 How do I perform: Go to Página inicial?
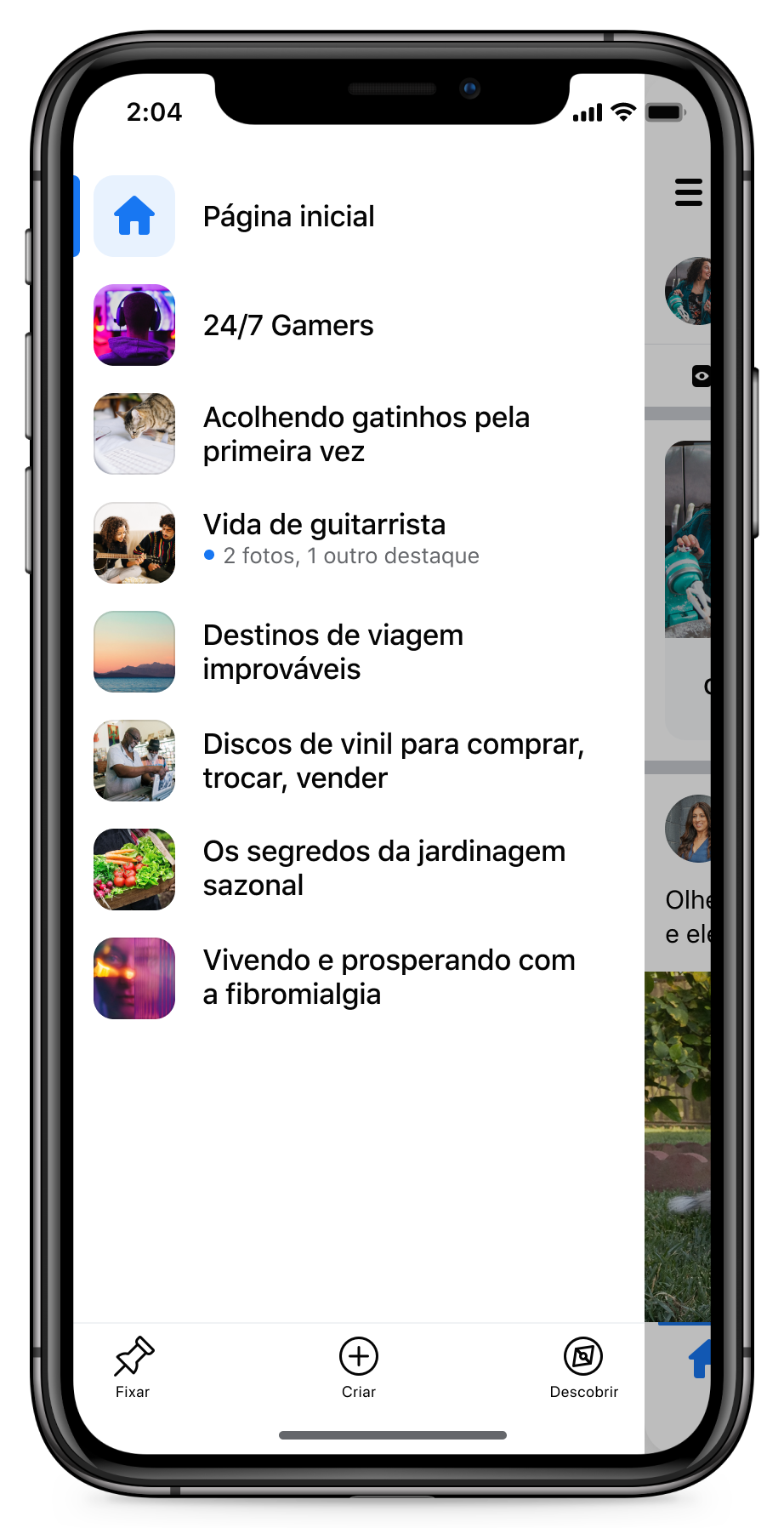[x=287, y=217]
